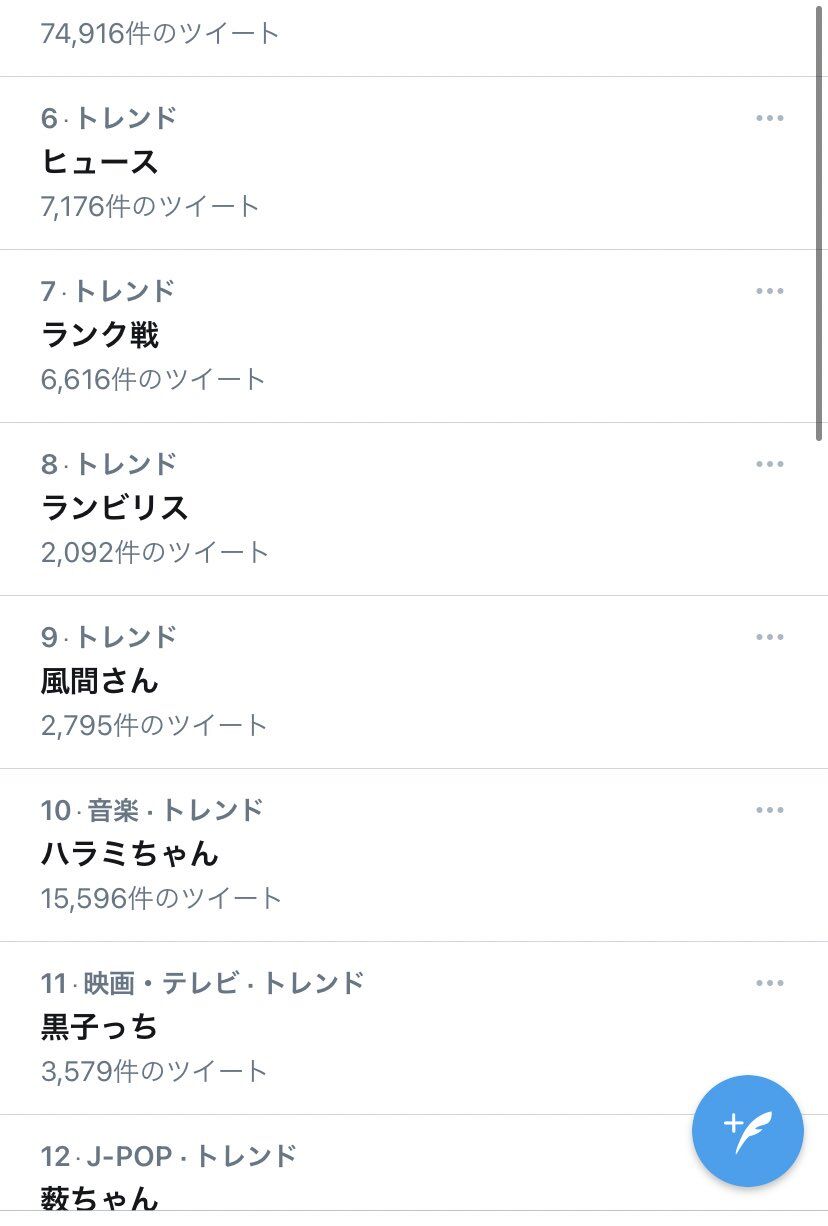Open the 黒子っち trend
The image size is (828, 1226).
(100, 1027)
